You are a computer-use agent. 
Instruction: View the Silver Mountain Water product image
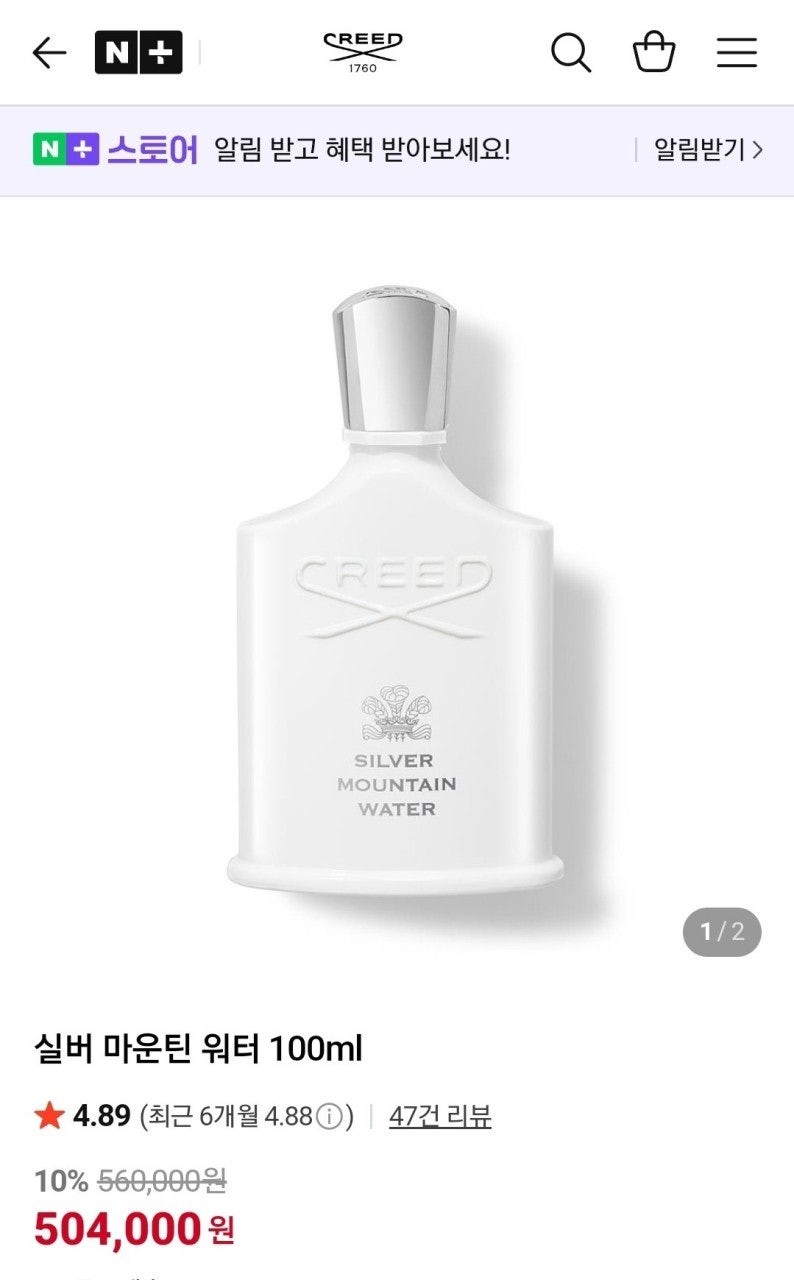pyautogui.click(x=397, y=590)
